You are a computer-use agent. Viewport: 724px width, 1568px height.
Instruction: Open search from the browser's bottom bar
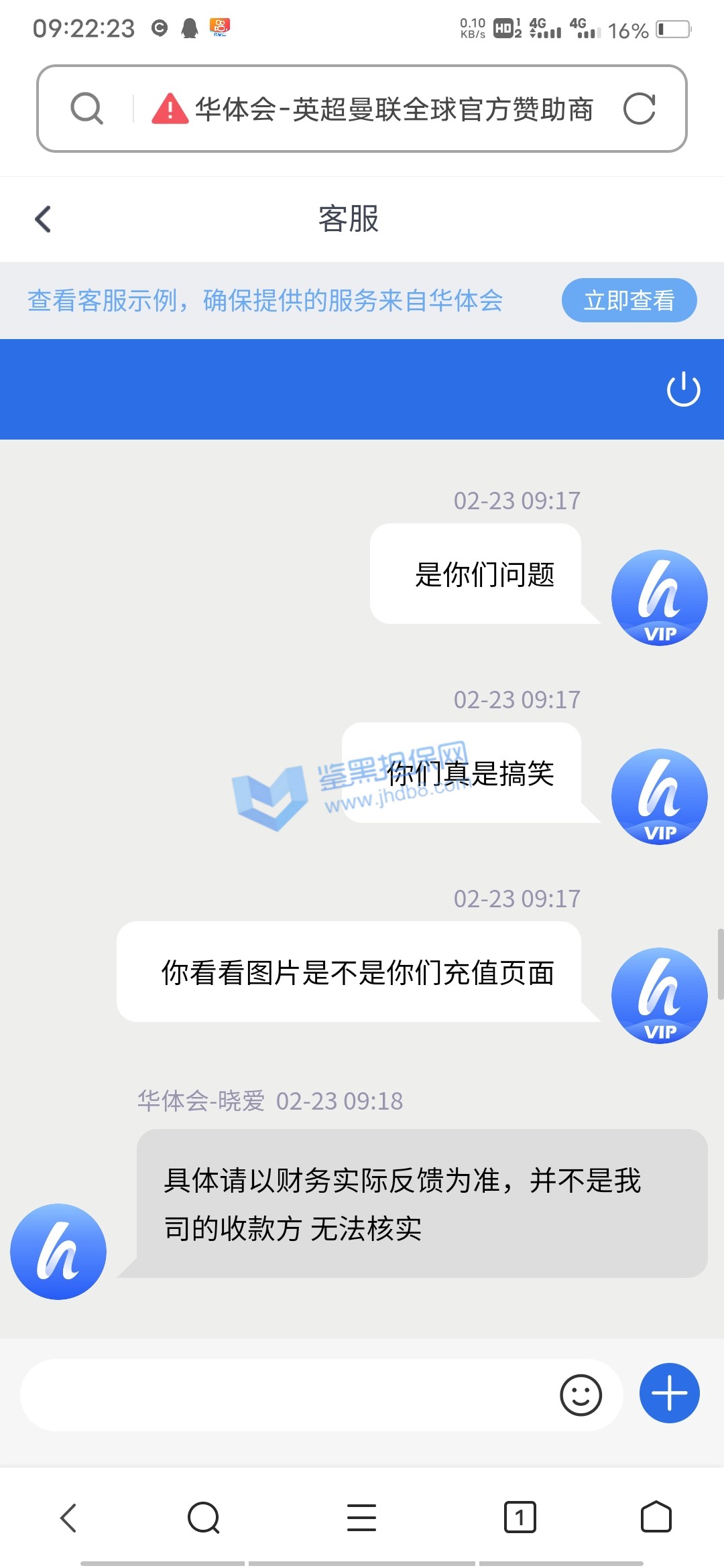[x=204, y=1518]
